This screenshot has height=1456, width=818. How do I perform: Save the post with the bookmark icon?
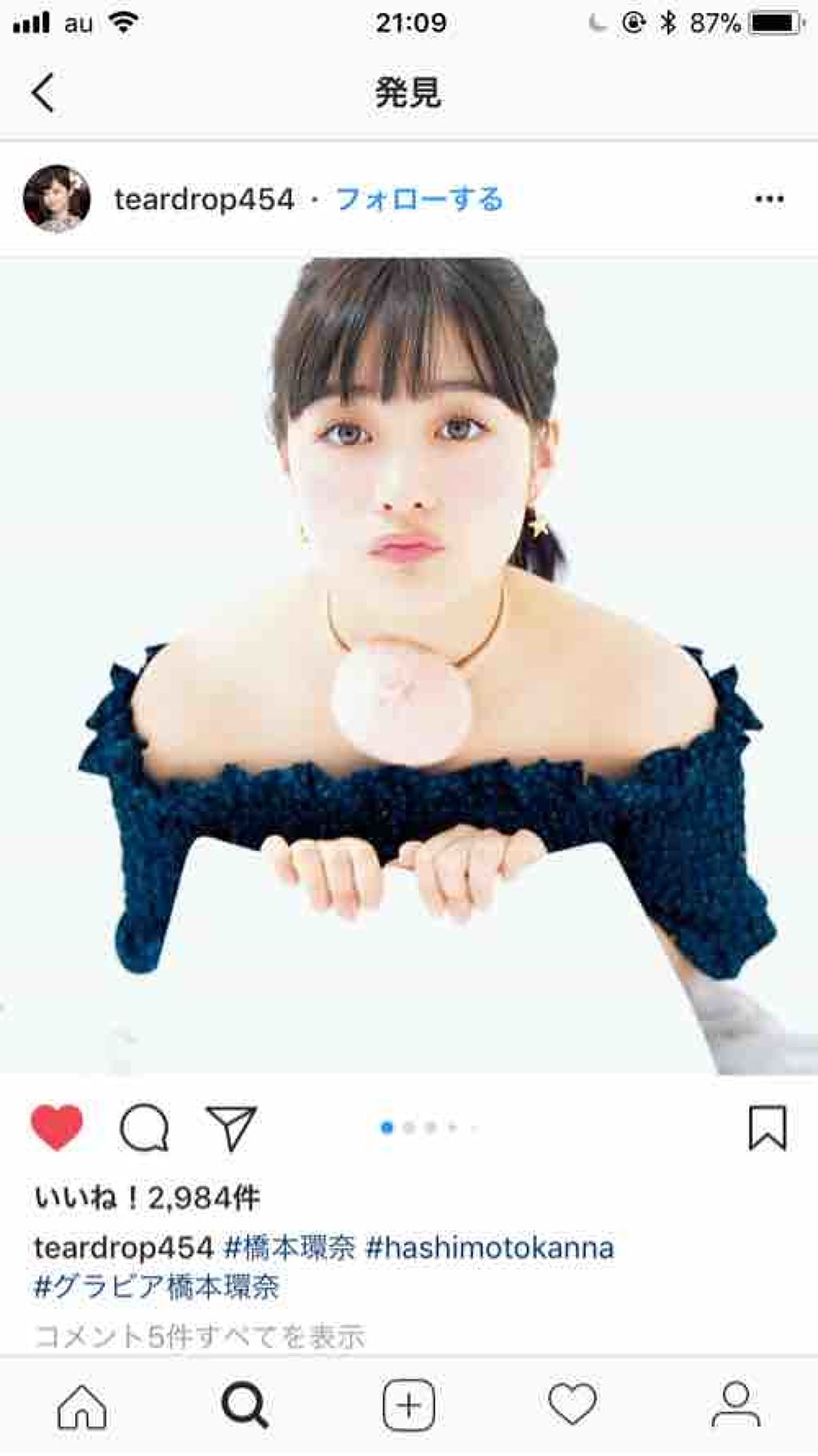(x=767, y=1128)
